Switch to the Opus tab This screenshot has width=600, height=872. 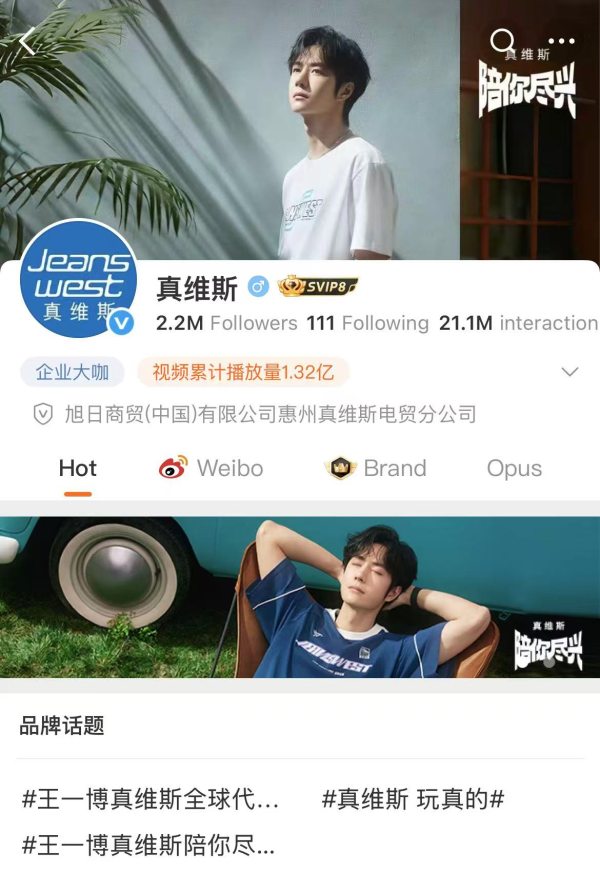pyautogui.click(x=514, y=468)
